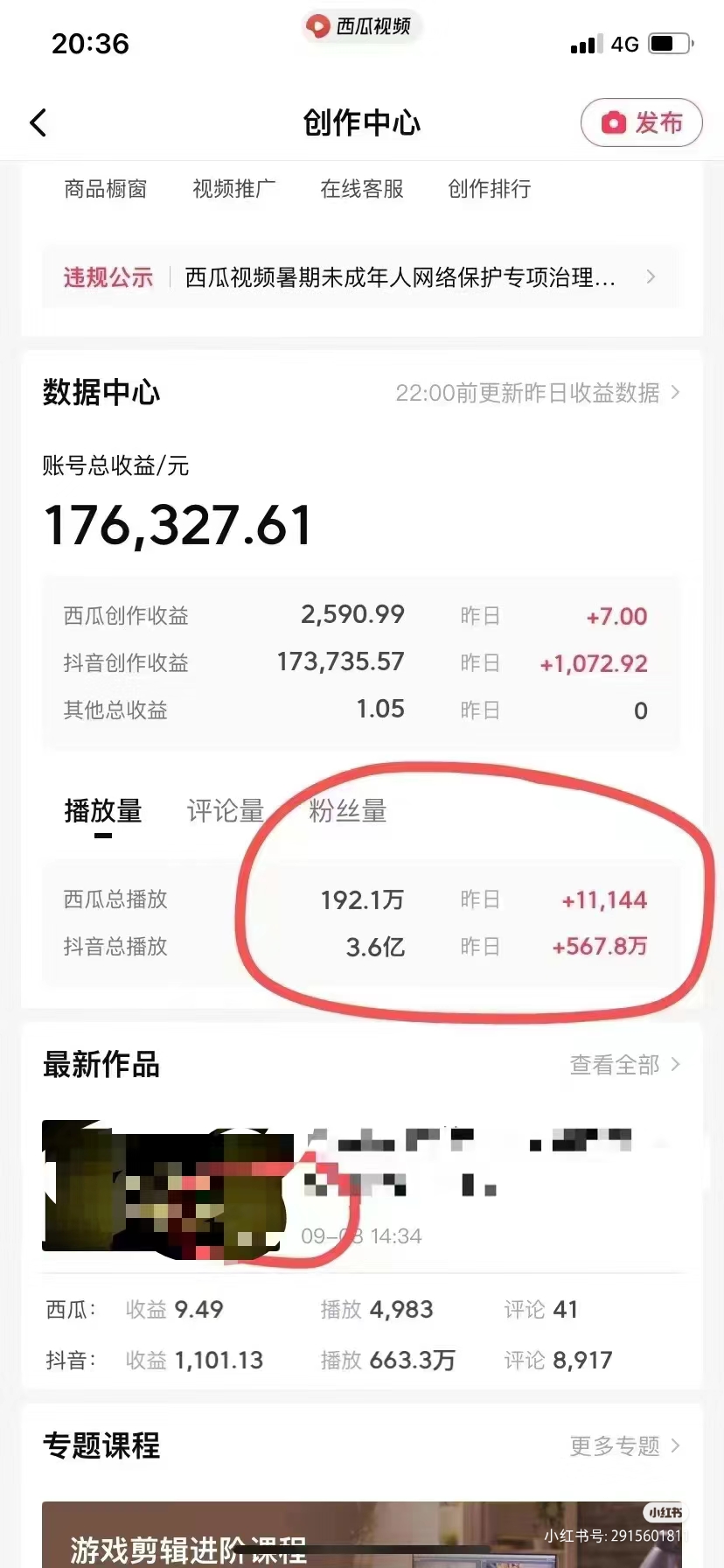The width and height of the screenshot is (724, 1568).
Task: Open 在线客服
Action: point(361,189)
